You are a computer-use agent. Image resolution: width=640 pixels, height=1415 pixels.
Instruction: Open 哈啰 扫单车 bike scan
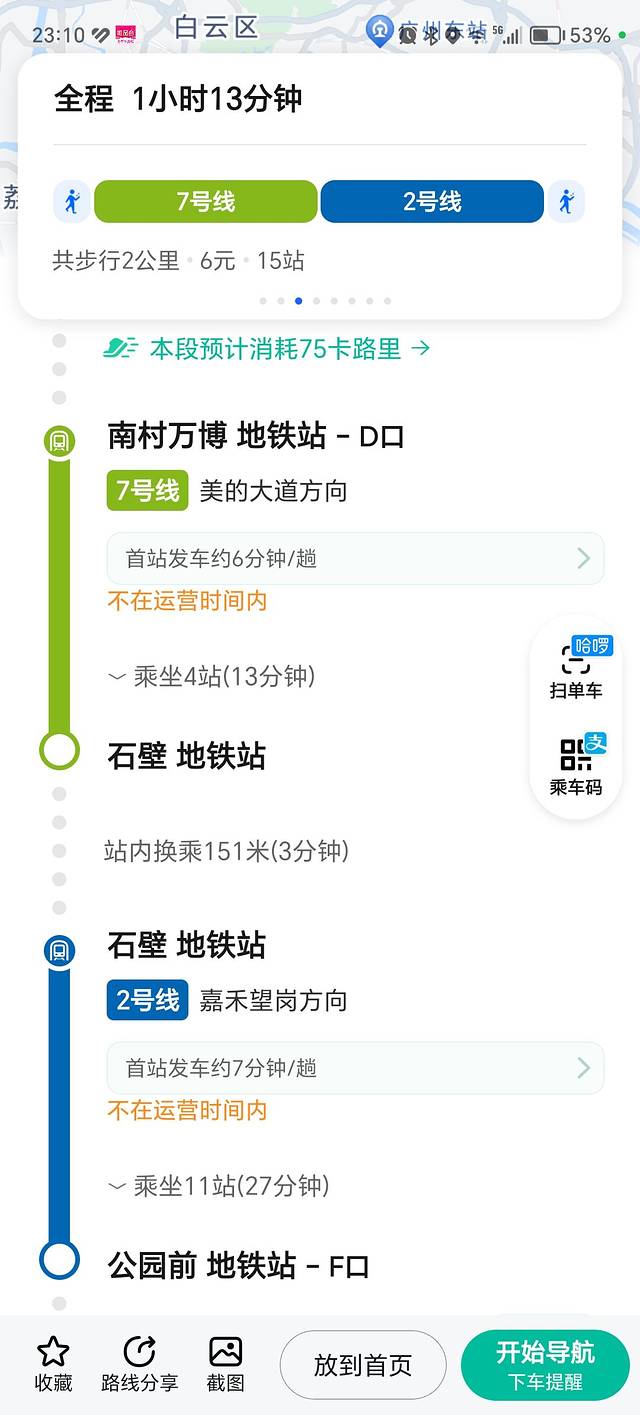click(576, 668)
